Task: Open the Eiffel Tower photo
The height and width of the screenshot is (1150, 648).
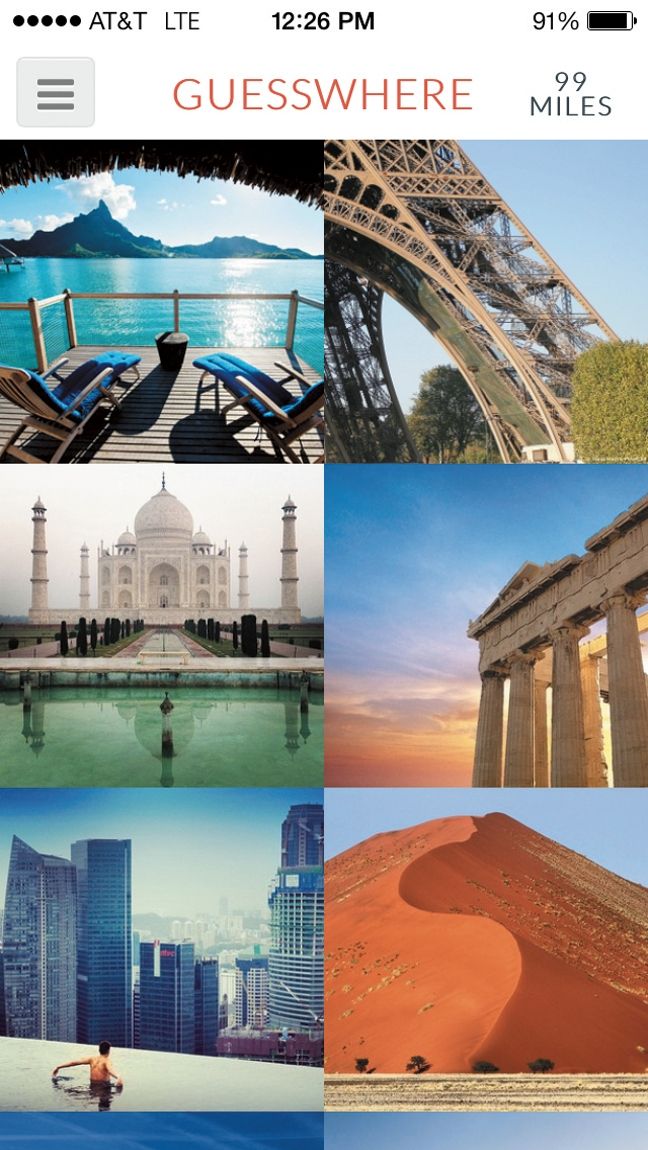Action: [487, 301]
